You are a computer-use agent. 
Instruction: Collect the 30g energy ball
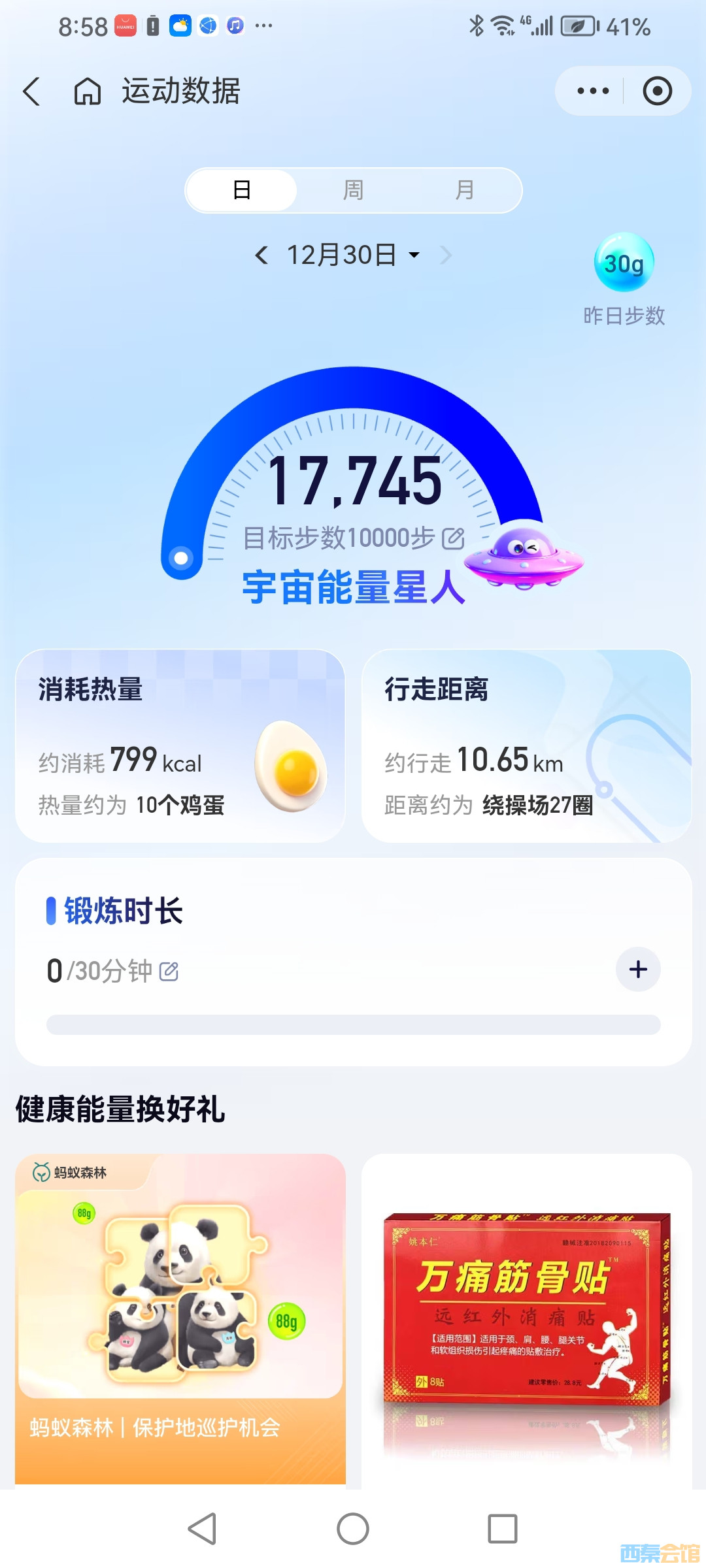pyautogui.click(x=624, y=263)
